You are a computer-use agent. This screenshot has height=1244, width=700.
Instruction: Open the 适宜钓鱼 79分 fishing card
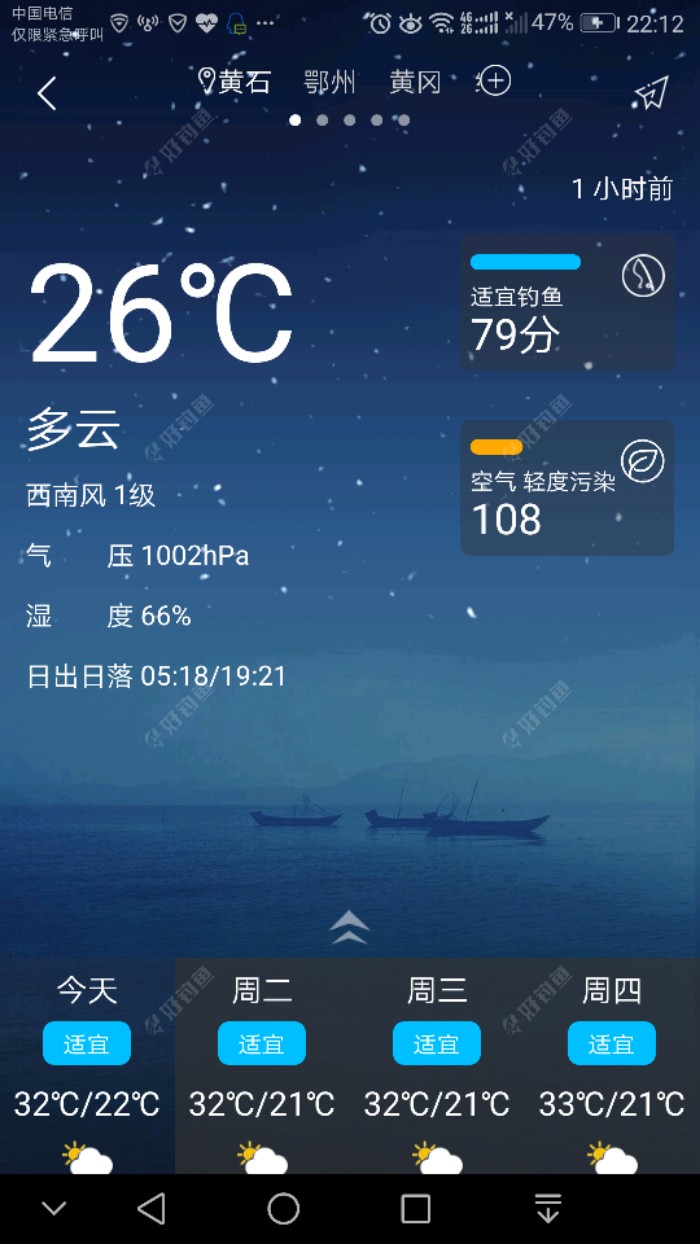click(566, 304)
